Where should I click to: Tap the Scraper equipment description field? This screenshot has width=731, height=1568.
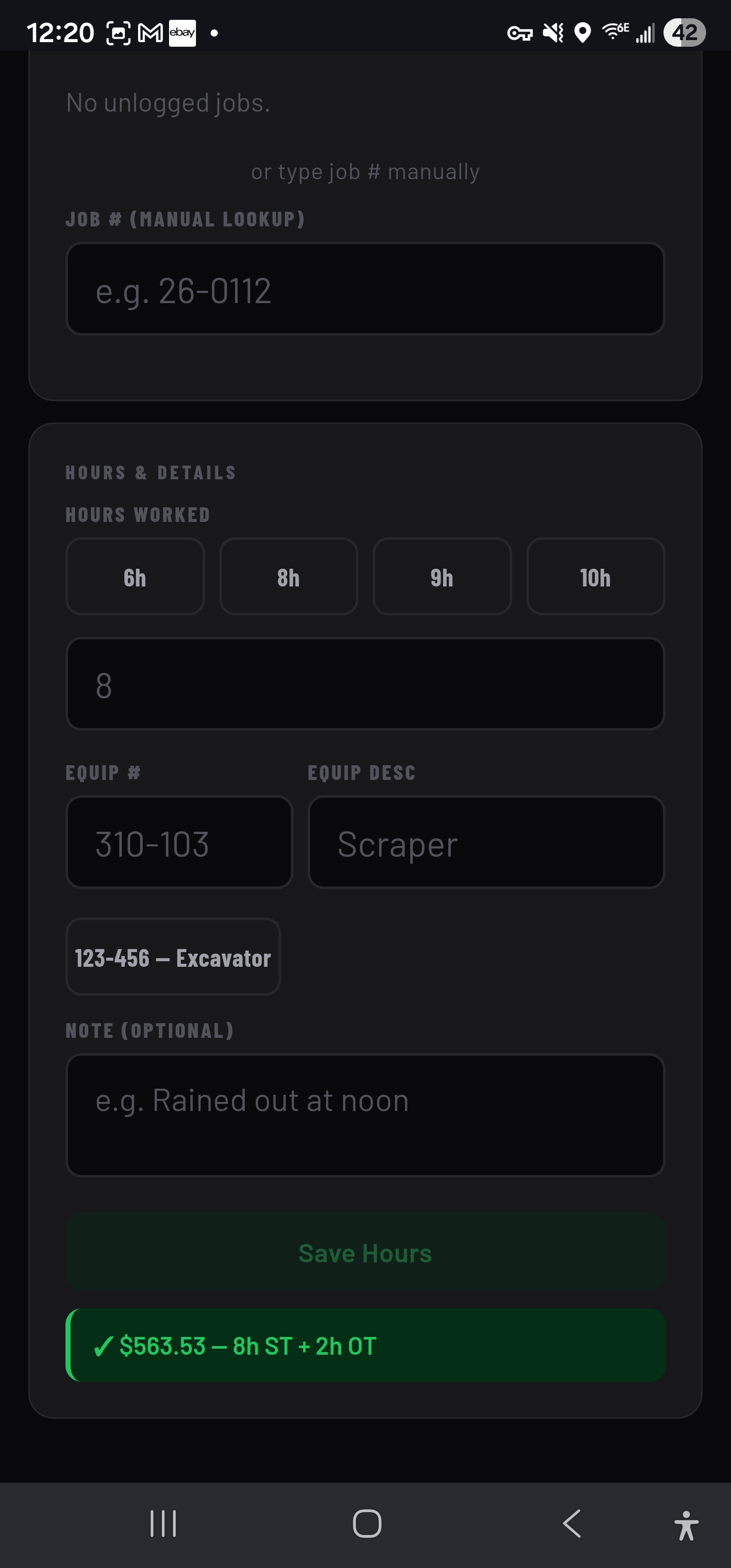(x=486, y=842)
